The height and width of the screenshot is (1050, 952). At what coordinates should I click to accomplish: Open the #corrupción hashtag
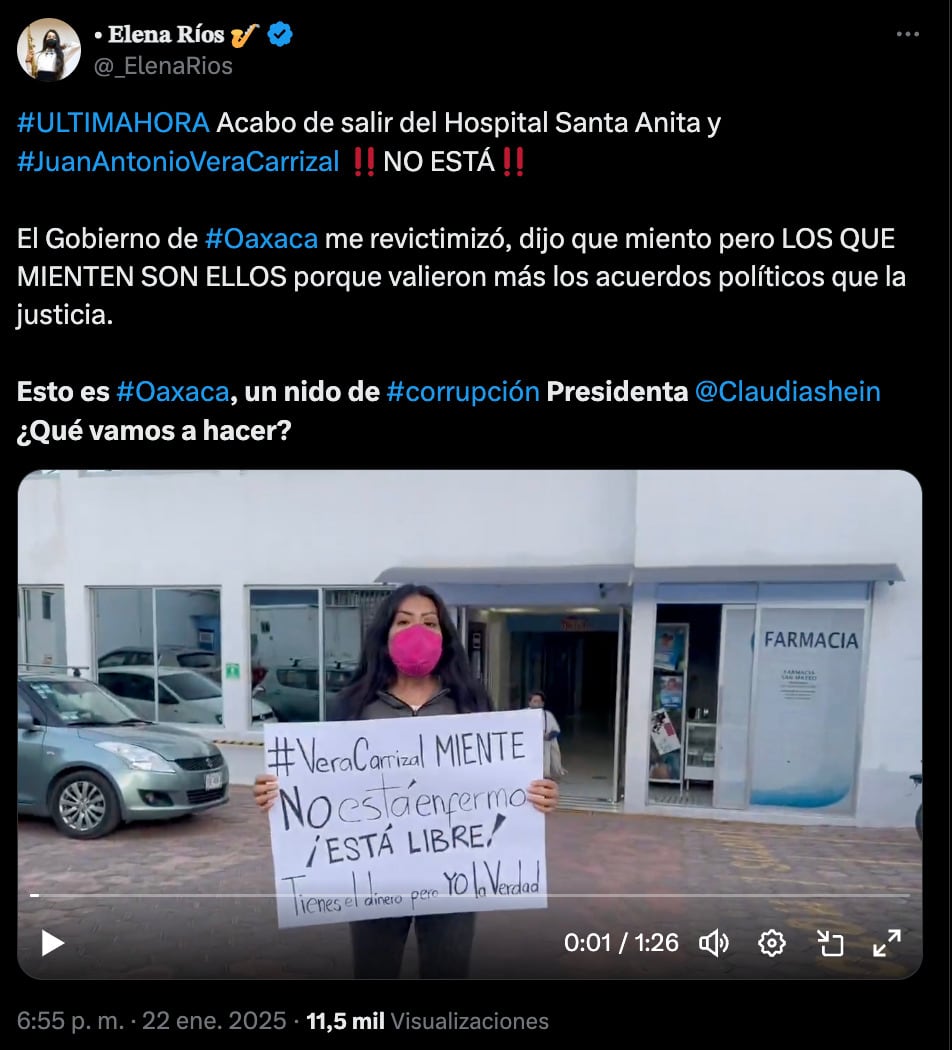pyautogui.click(x=462, y=391)
